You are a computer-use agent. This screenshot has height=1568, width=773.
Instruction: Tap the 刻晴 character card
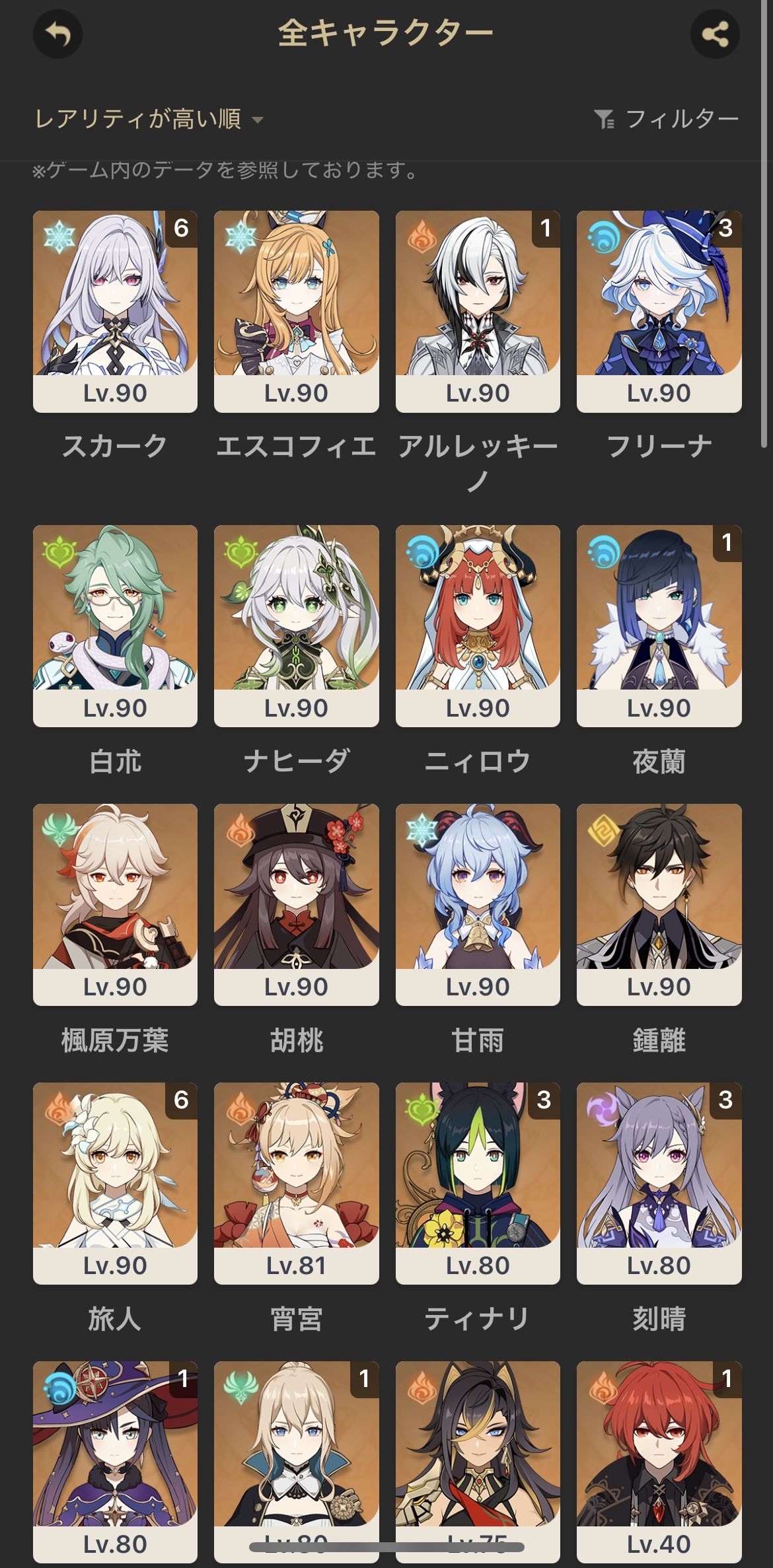pos(659,1183)
